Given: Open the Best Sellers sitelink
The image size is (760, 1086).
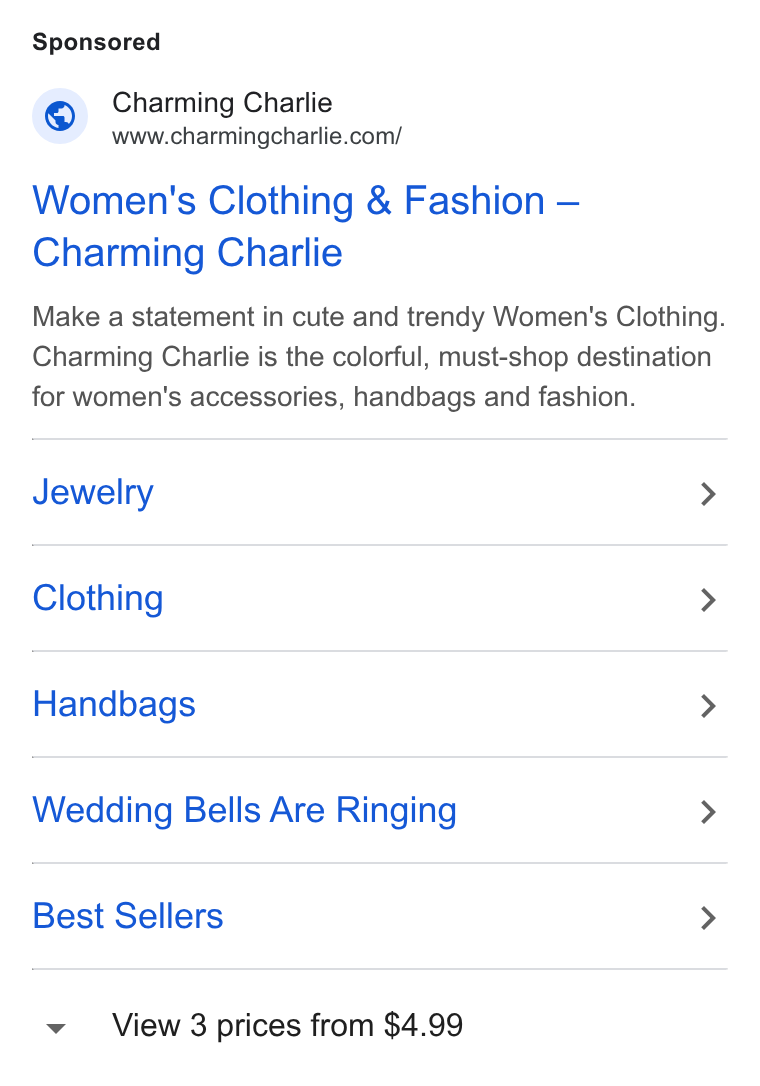Looking at the screenshot, I should click(x=380, y=916).
